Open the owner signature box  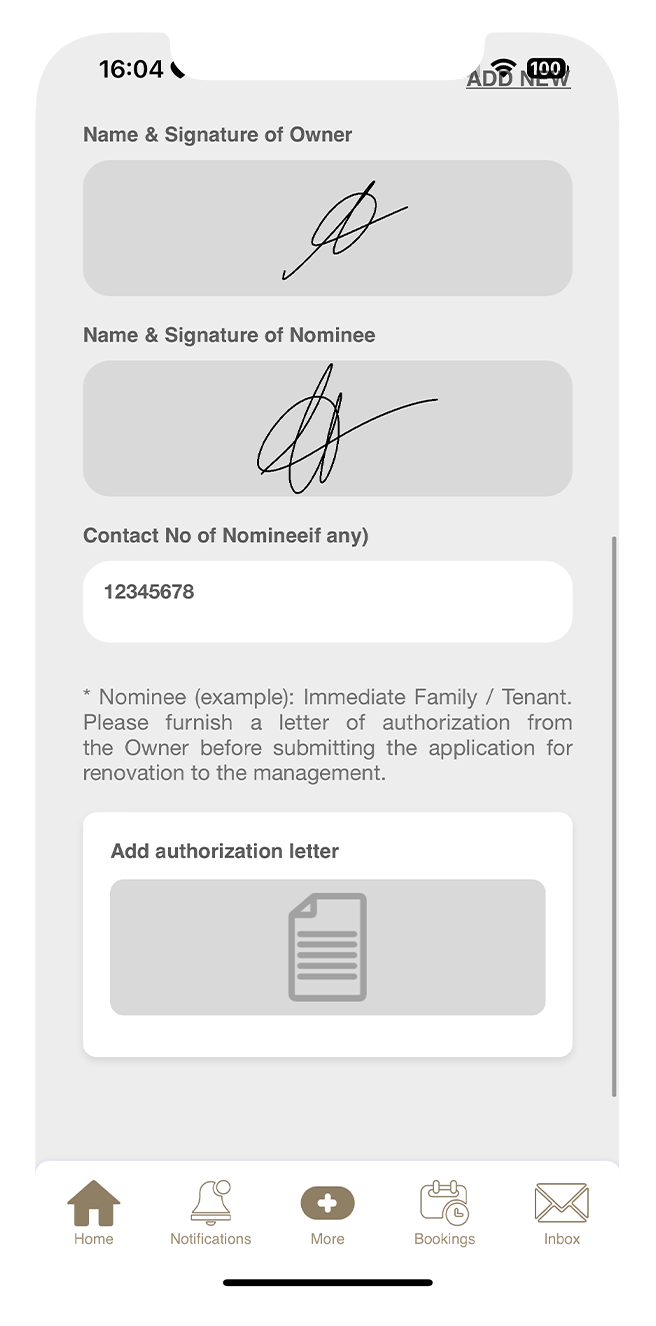(x=327, y=228)
